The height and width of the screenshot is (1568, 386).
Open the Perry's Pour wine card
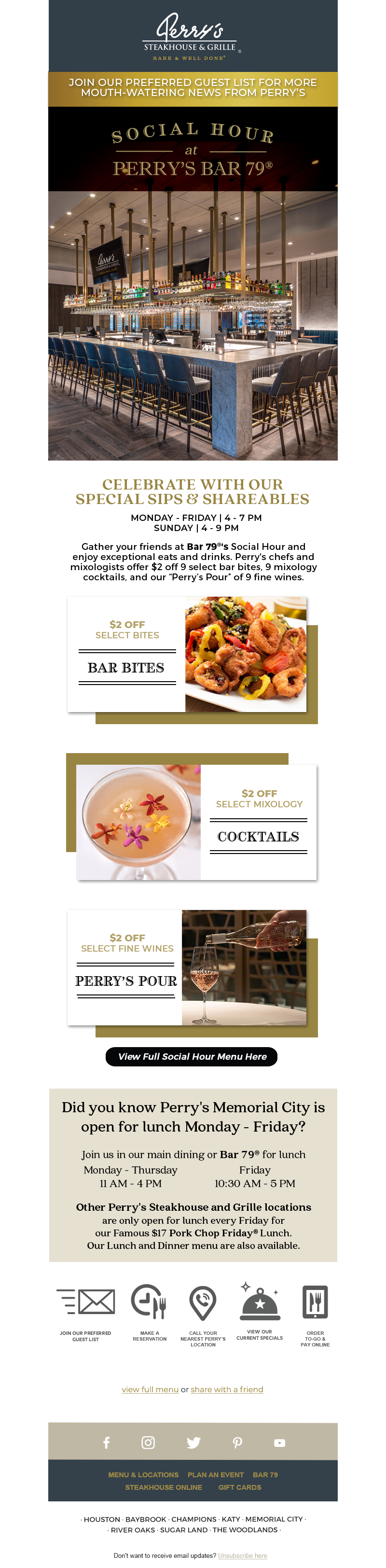click(x=187, y=967)
